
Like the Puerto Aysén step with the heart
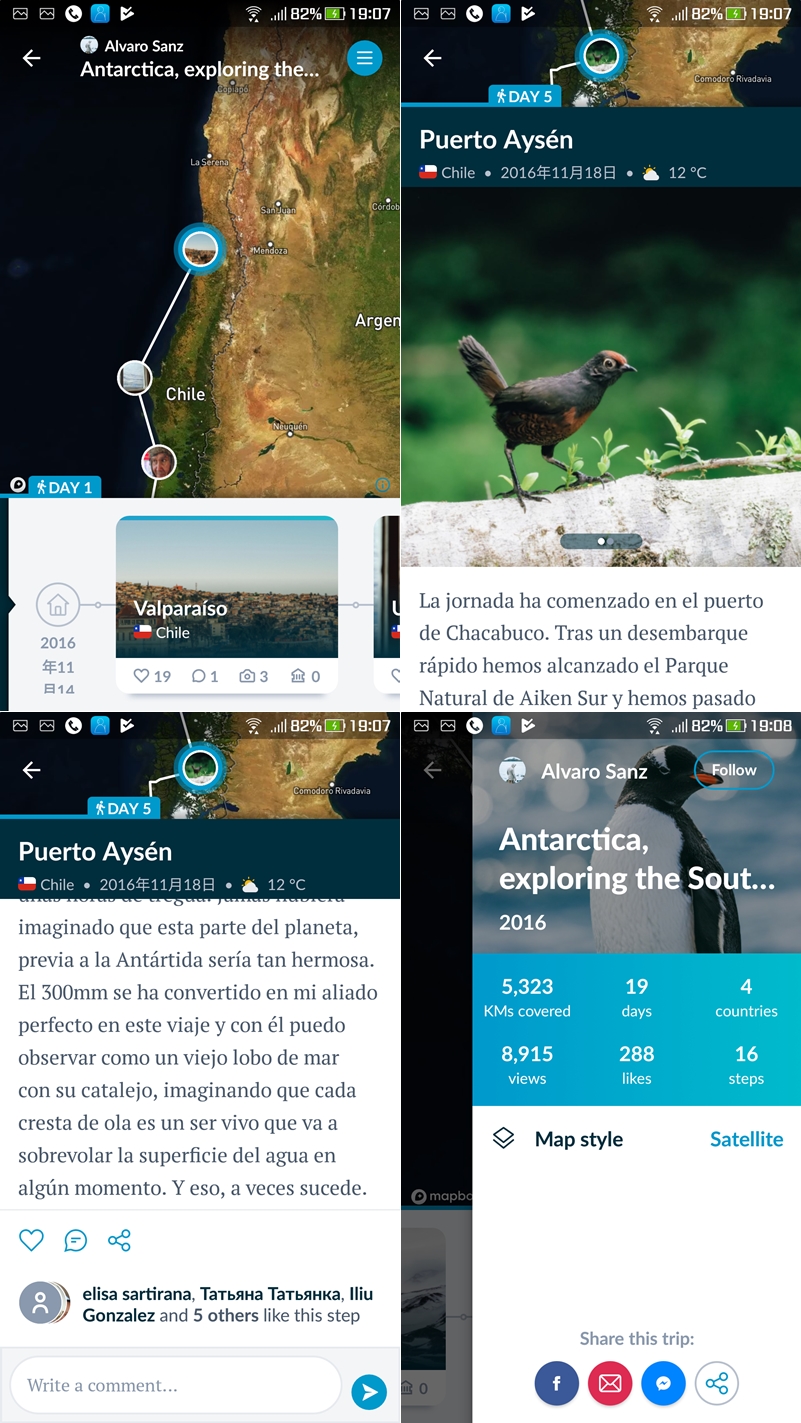pyautogui.click(x=32, y=1241)
